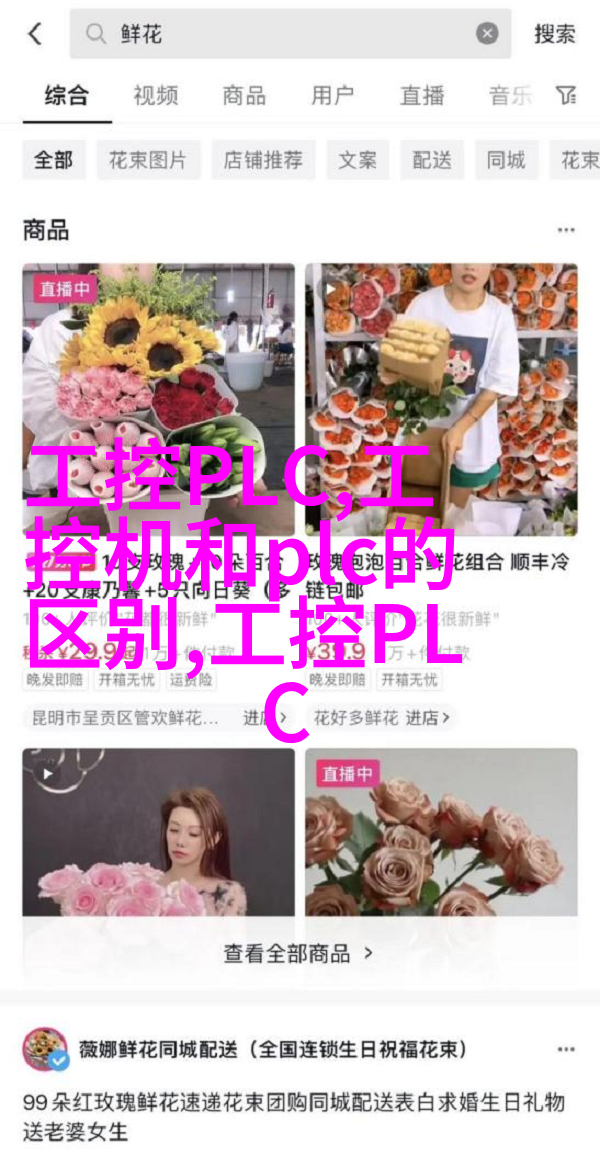
Task: Select the 店铺推荐 chip
Action: pyautogui.click(x=263, y=160)
